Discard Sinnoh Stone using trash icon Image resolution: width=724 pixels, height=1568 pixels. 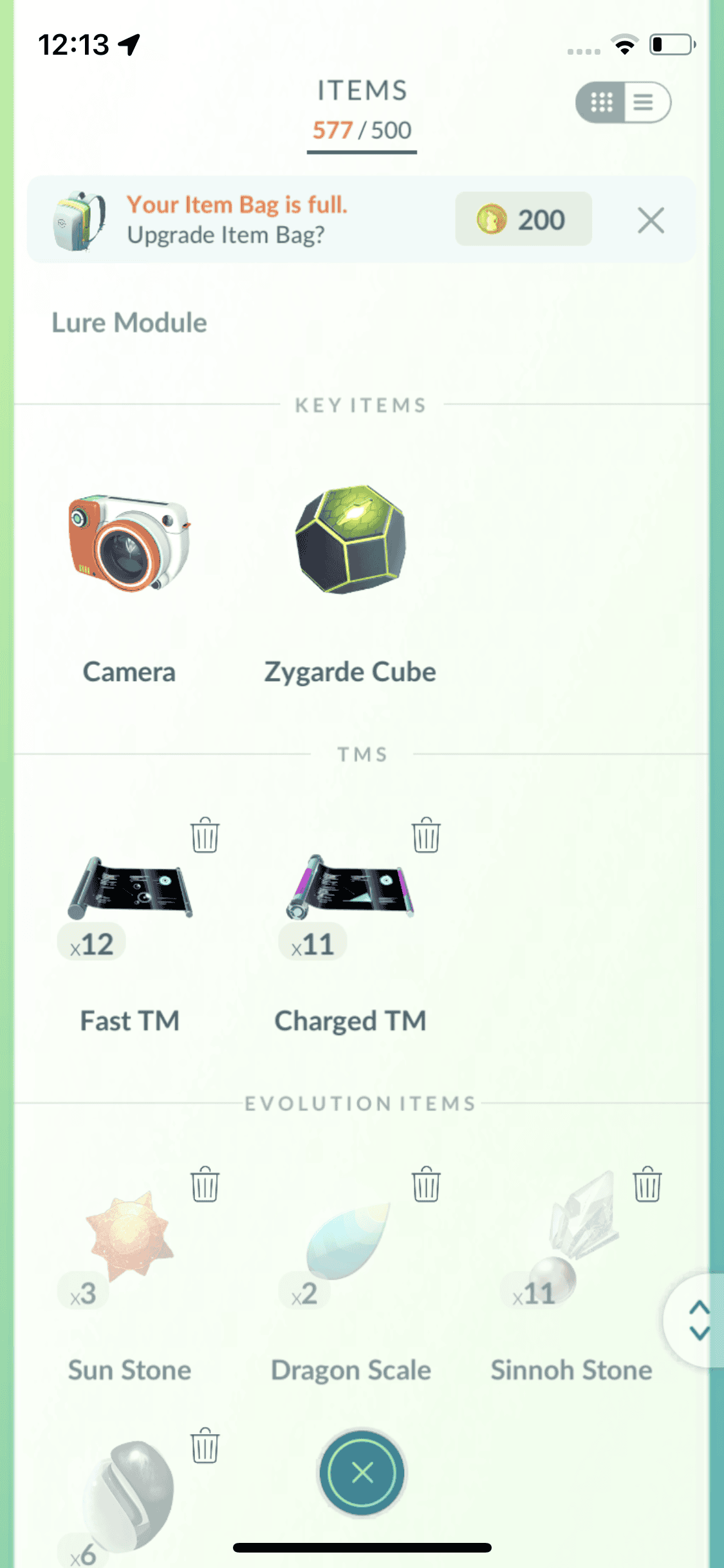tap(647, 1184)
